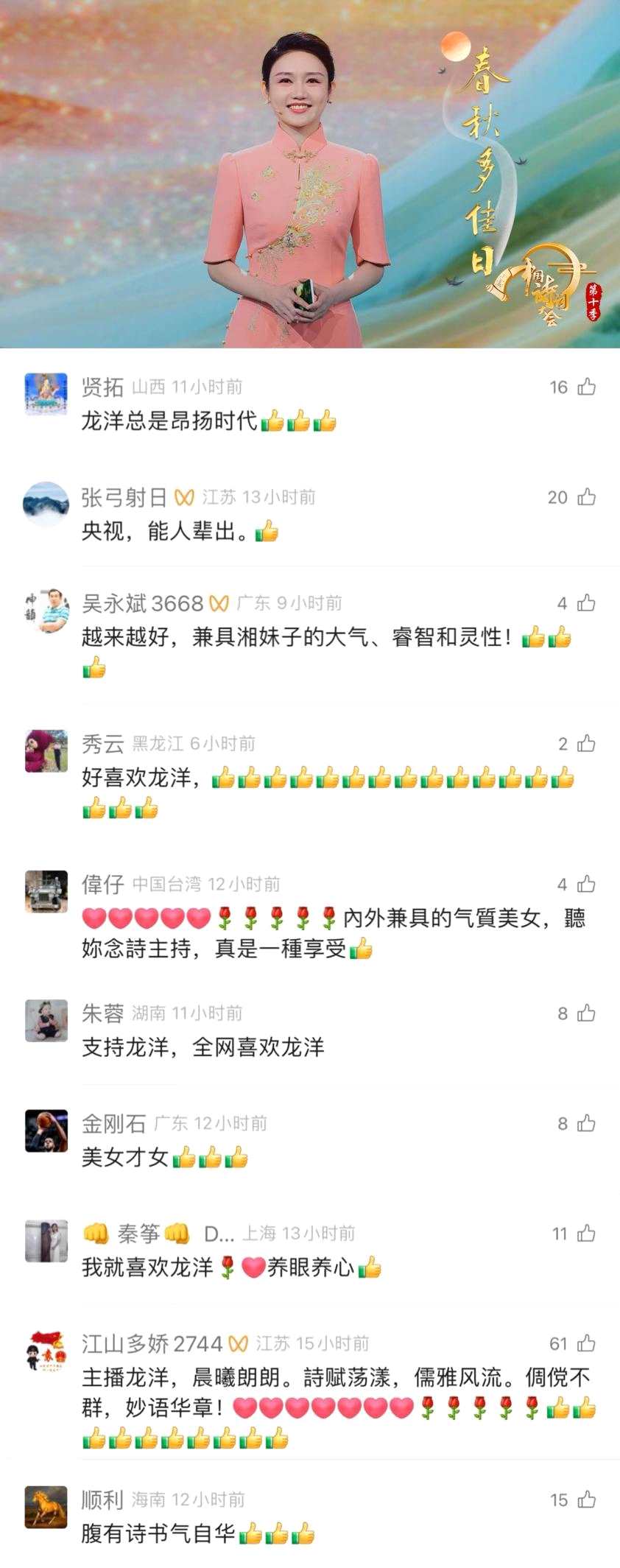
Task: View 顺利's horse avatar profile
Action: [46, 1507]
